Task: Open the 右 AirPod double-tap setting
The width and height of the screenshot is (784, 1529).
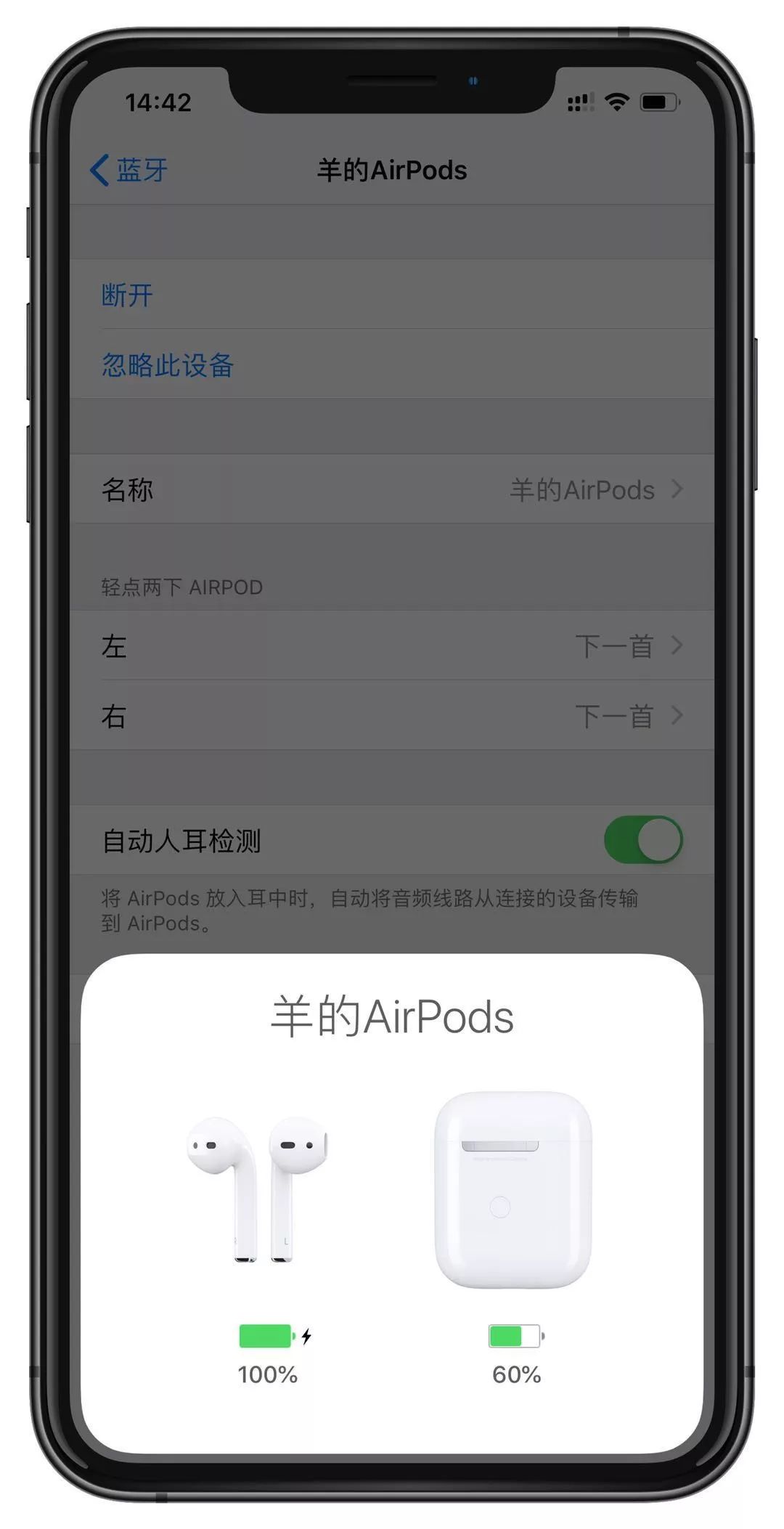Action: [392, 716]
